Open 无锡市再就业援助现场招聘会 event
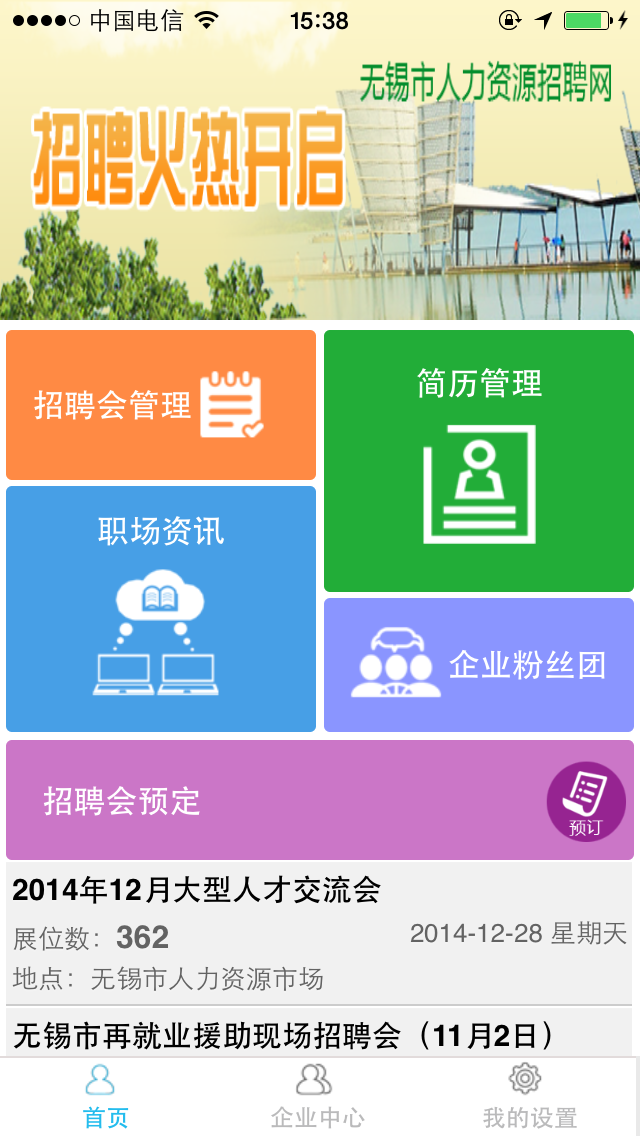 (318, 1033)
